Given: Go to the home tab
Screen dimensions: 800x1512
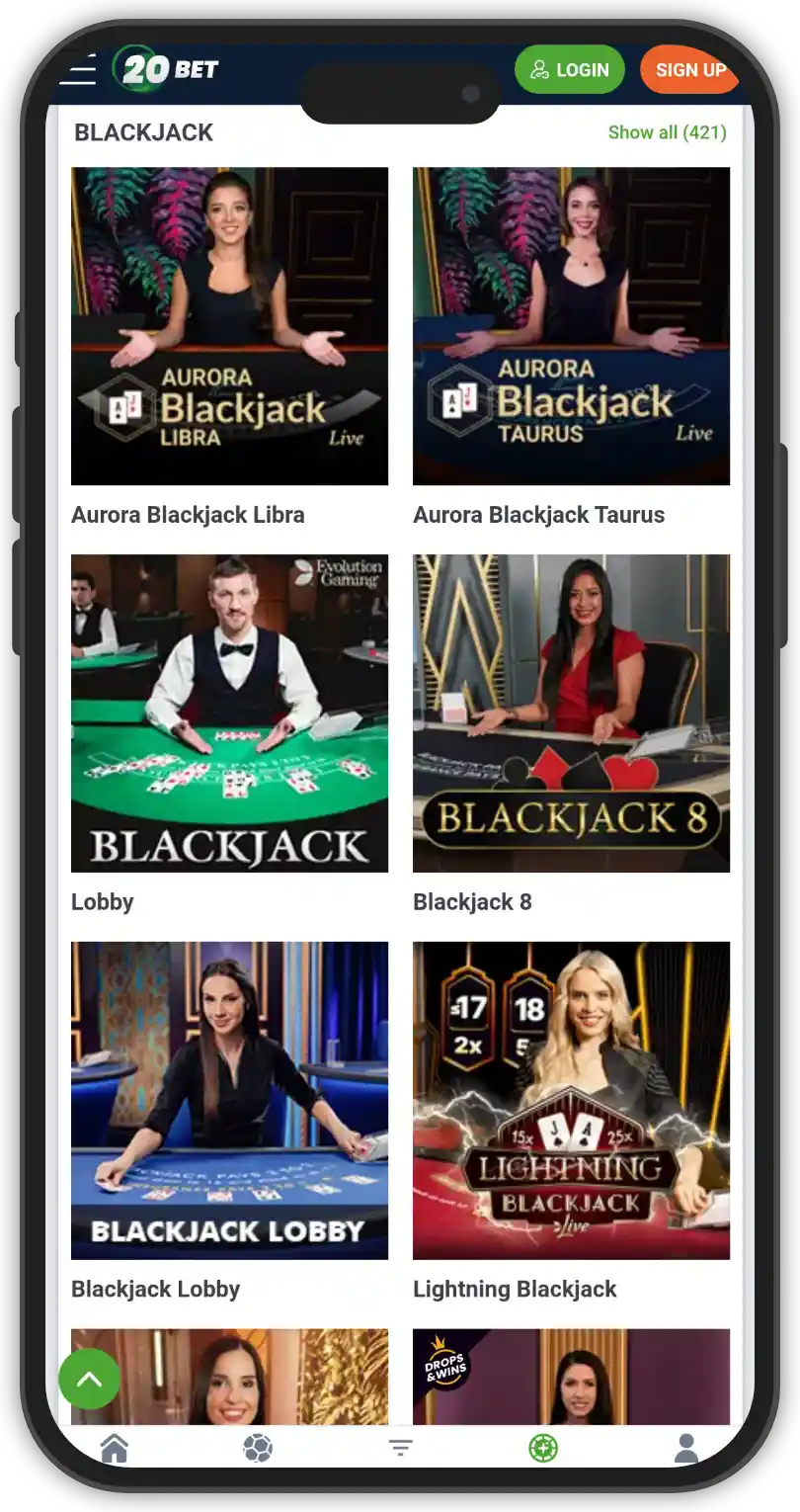Looking at the screenshot, I should 115,1449.
